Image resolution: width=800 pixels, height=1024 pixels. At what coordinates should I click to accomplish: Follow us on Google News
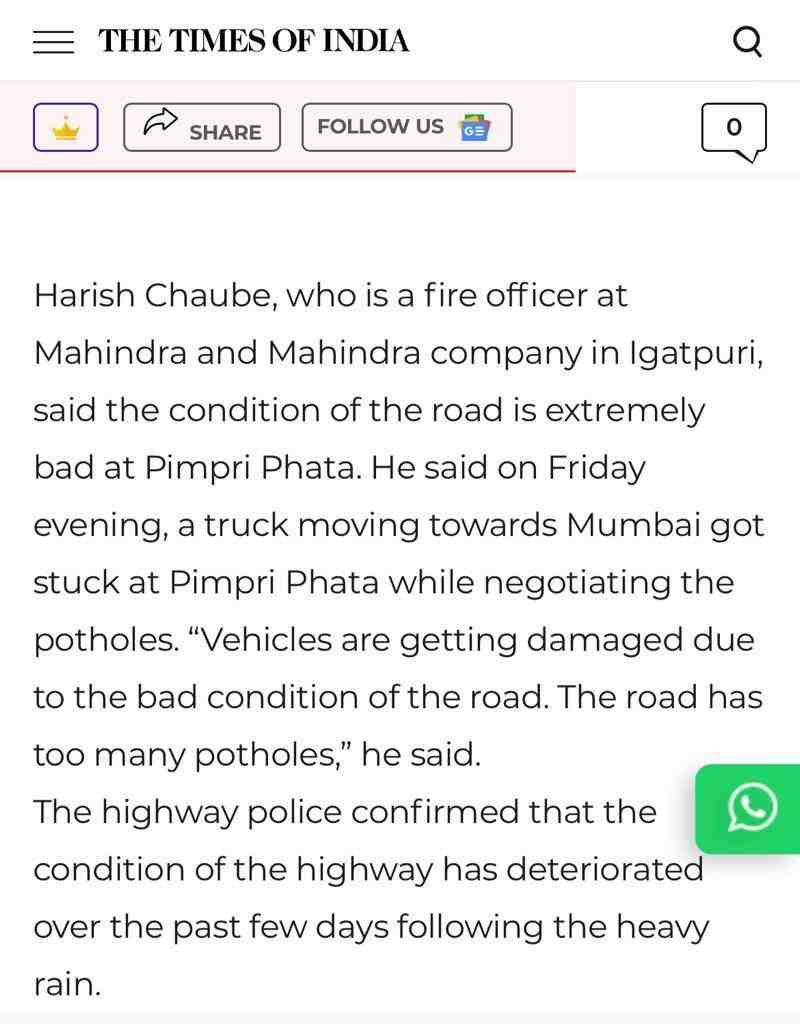coord(406,127)
